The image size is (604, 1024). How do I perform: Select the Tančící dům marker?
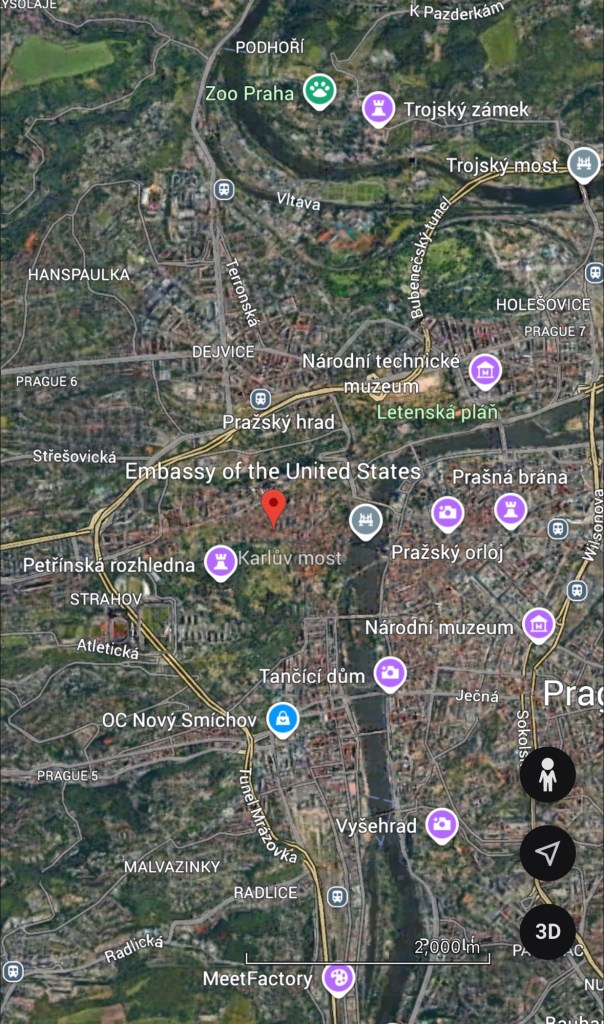390,673
